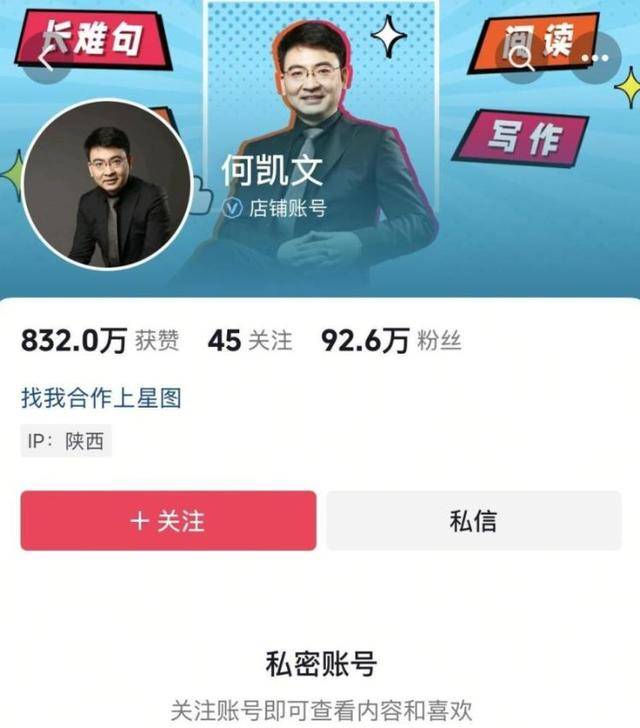Viewport: 640px width, 728px height.
Task: Open the three-dot more menu
Action: 597,57
